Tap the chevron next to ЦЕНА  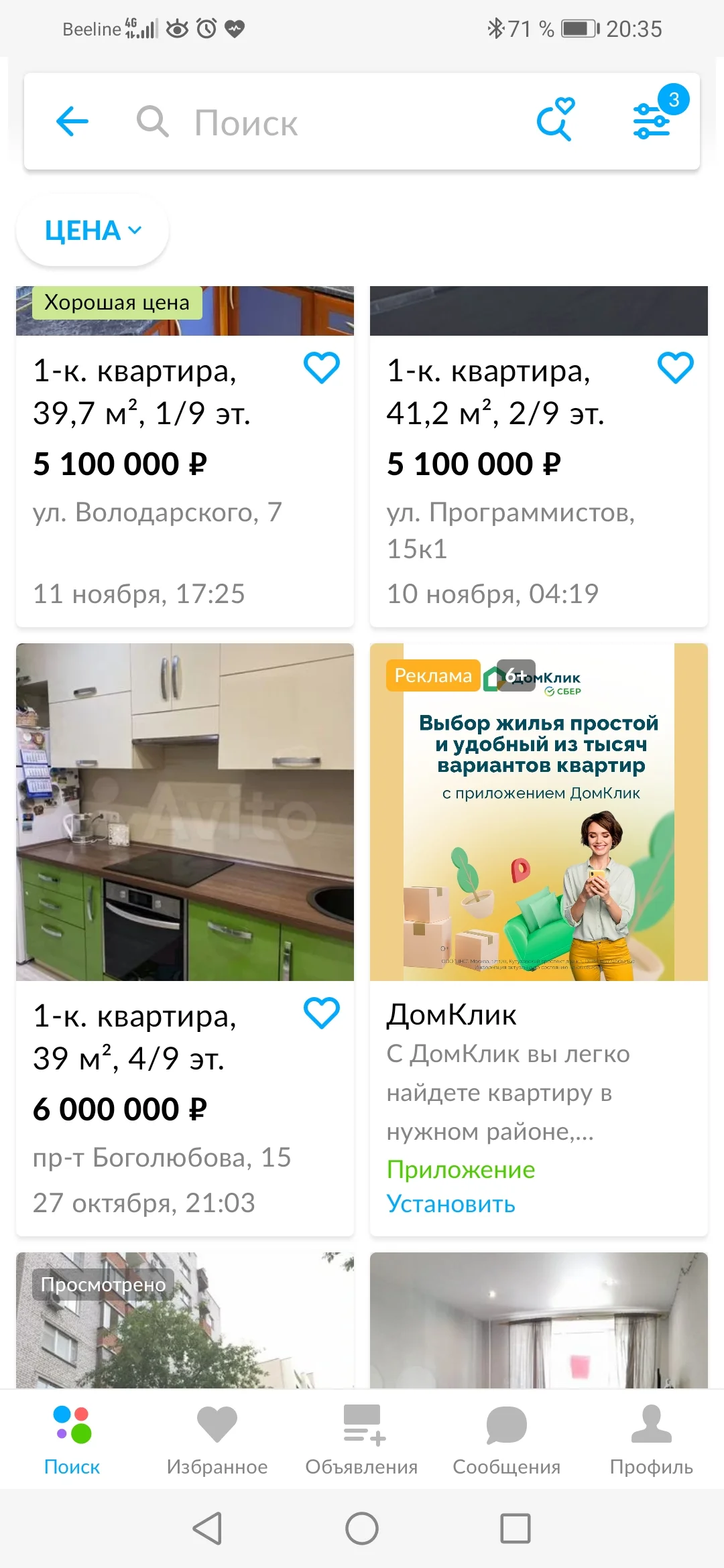tap(134, 230)
